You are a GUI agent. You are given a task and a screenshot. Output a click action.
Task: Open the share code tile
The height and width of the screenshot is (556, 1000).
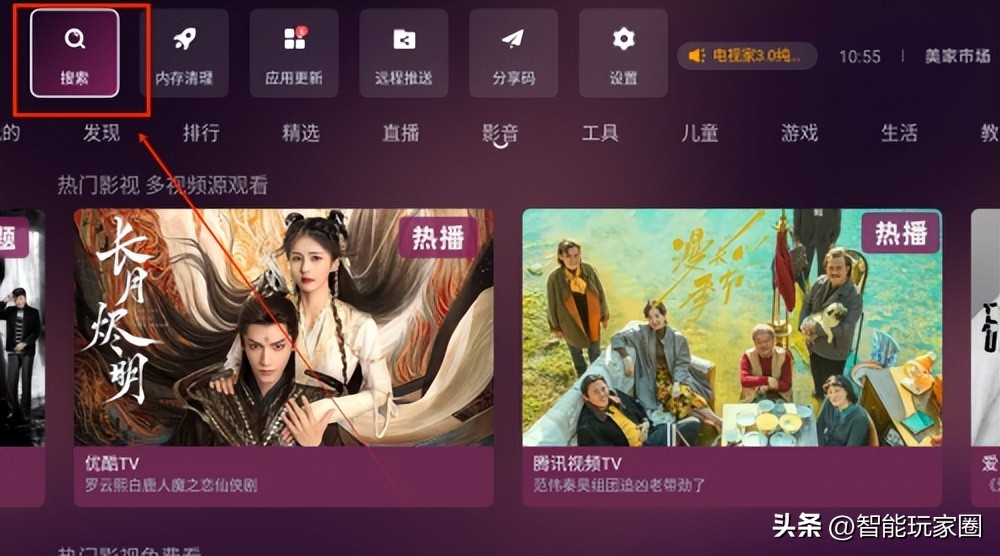click(x=513, y=54)
